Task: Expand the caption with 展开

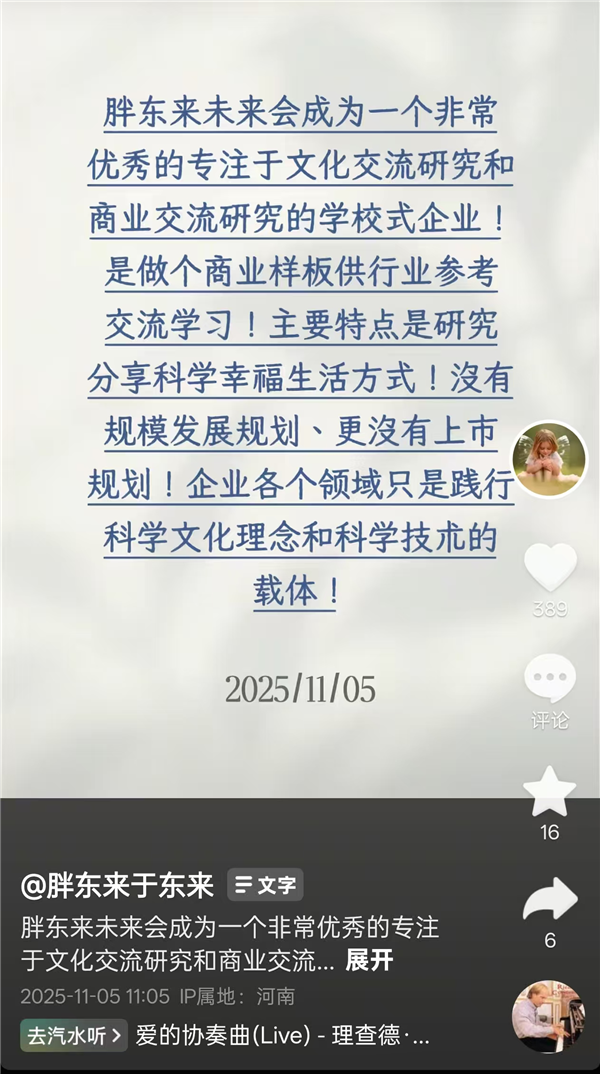Action: point(369,961)
